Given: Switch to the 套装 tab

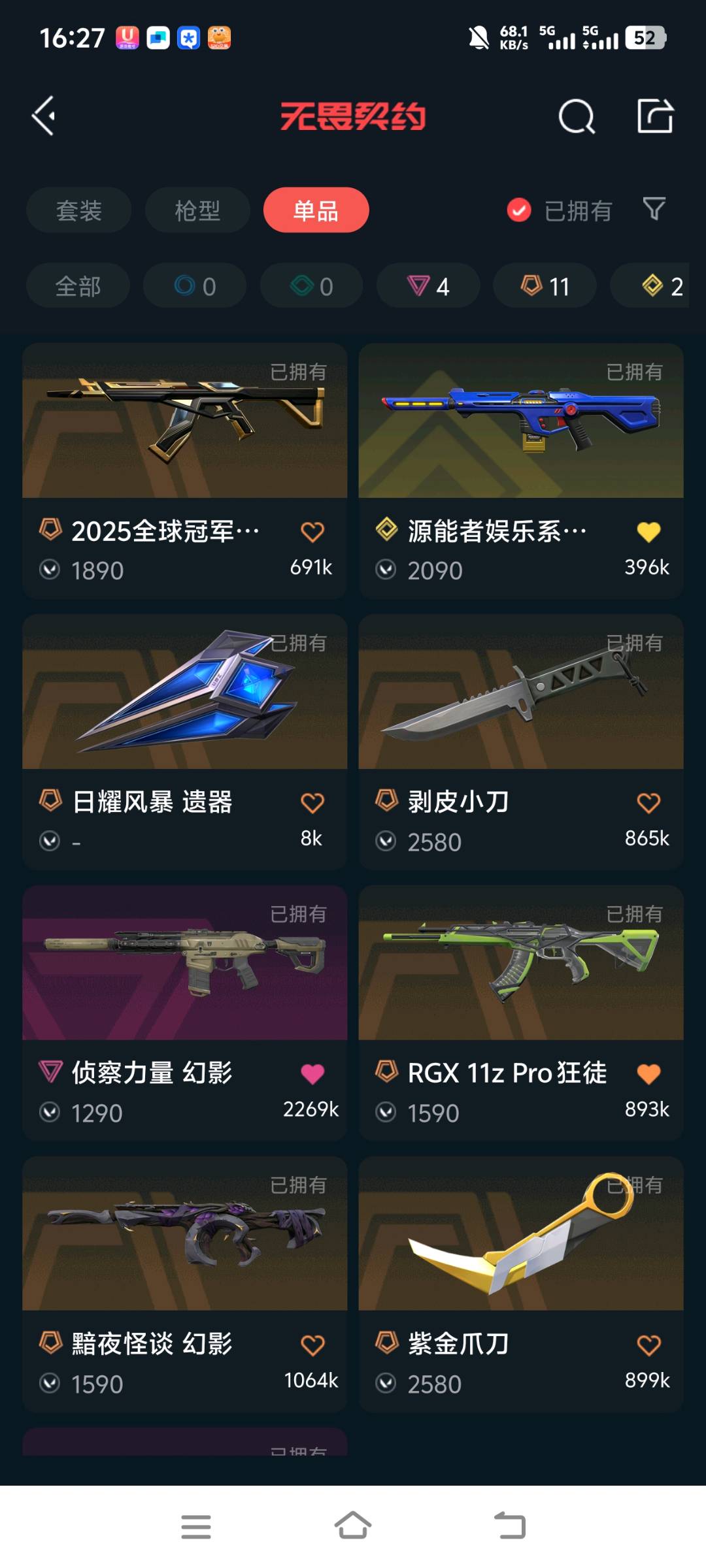Looking at the screenshot, I should pos(78,210).
